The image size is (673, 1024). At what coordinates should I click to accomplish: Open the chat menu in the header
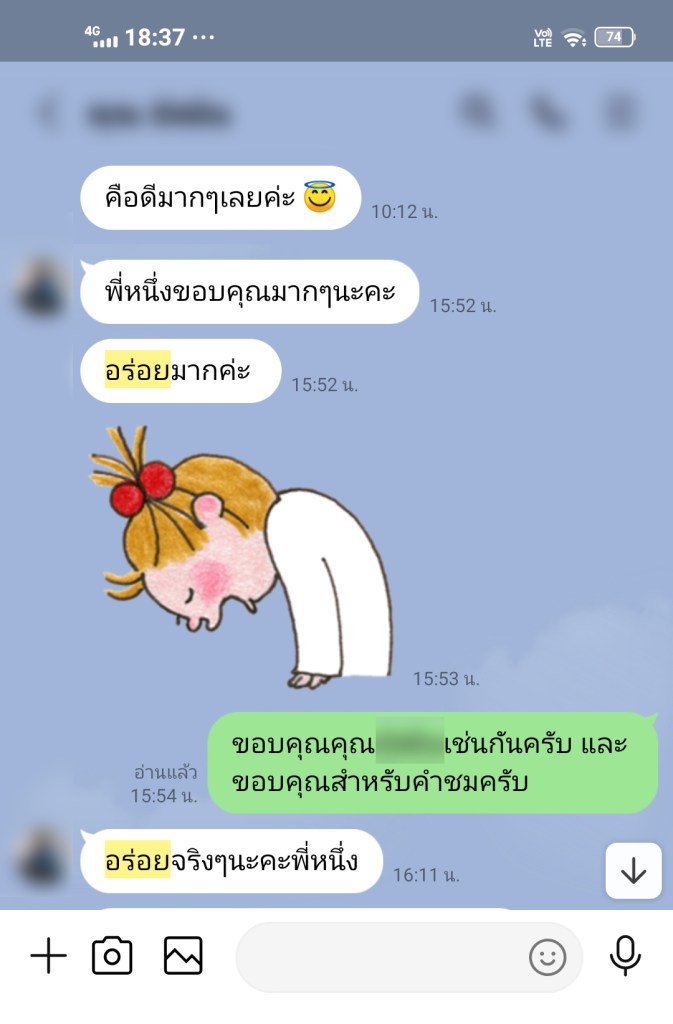[622, 113]
